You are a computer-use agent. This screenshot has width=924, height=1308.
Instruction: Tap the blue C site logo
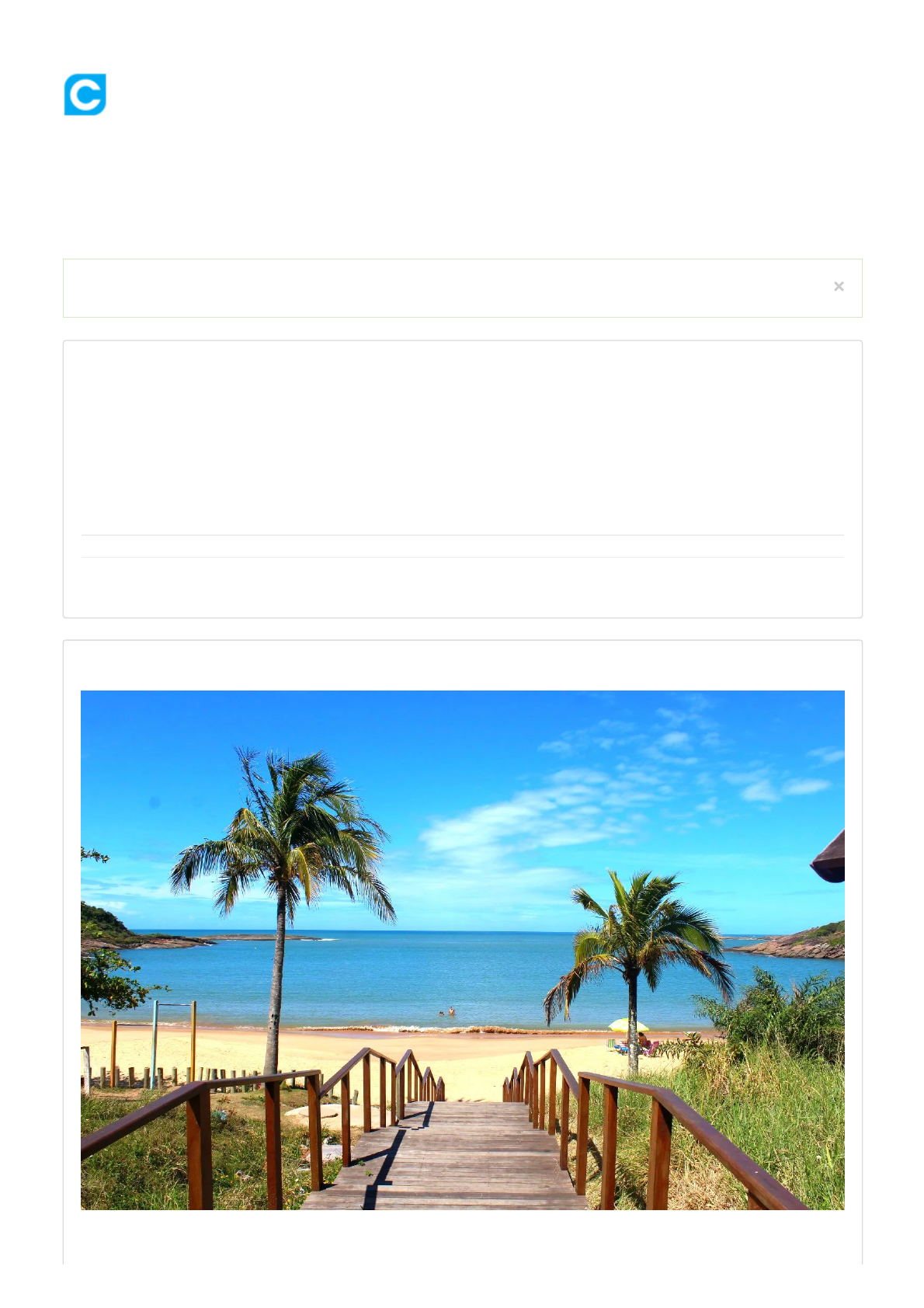(85, 95)
